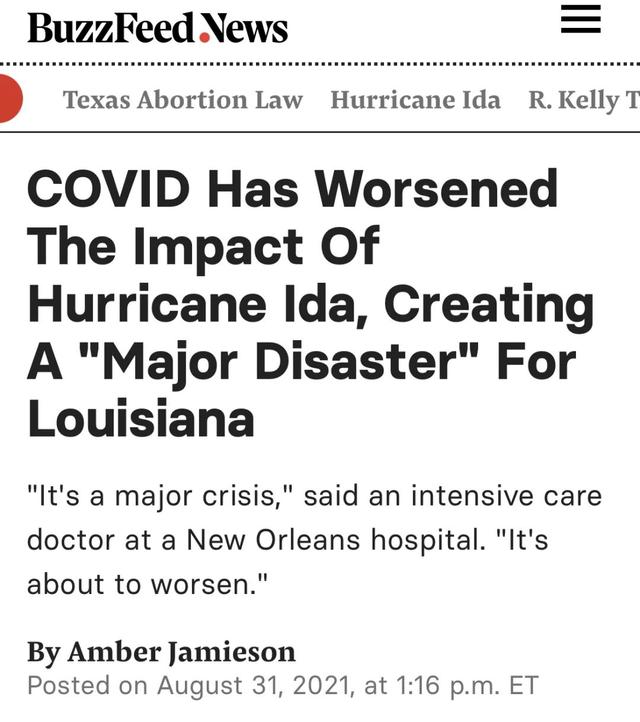Open Hurricane Ida trending topic

coord(415,100)
